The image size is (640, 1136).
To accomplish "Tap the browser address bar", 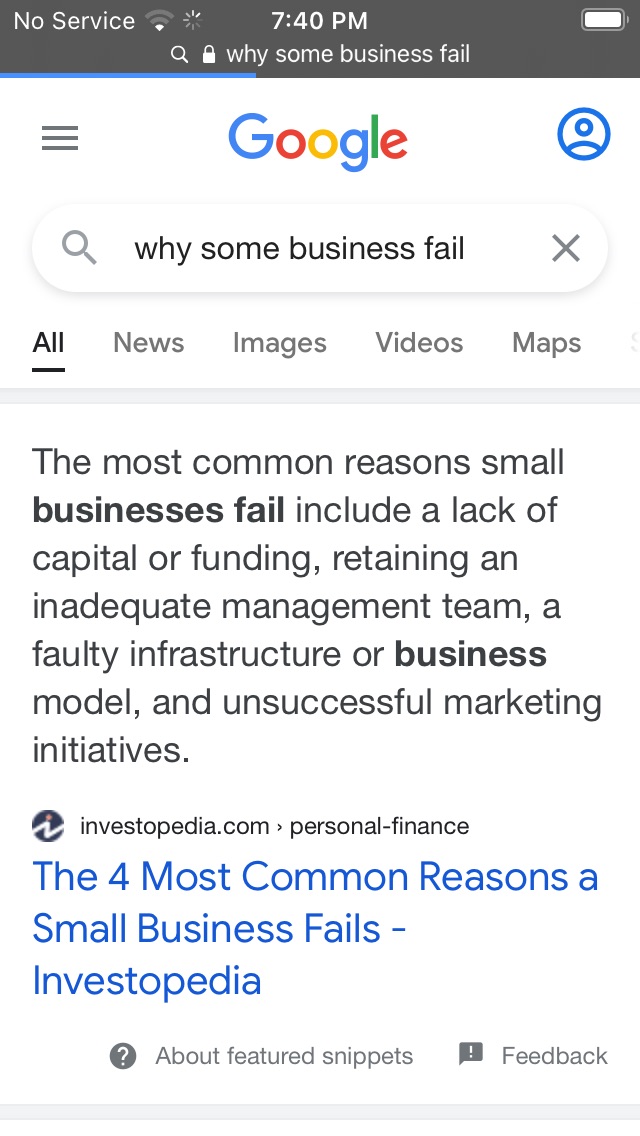I will point(320,54).
